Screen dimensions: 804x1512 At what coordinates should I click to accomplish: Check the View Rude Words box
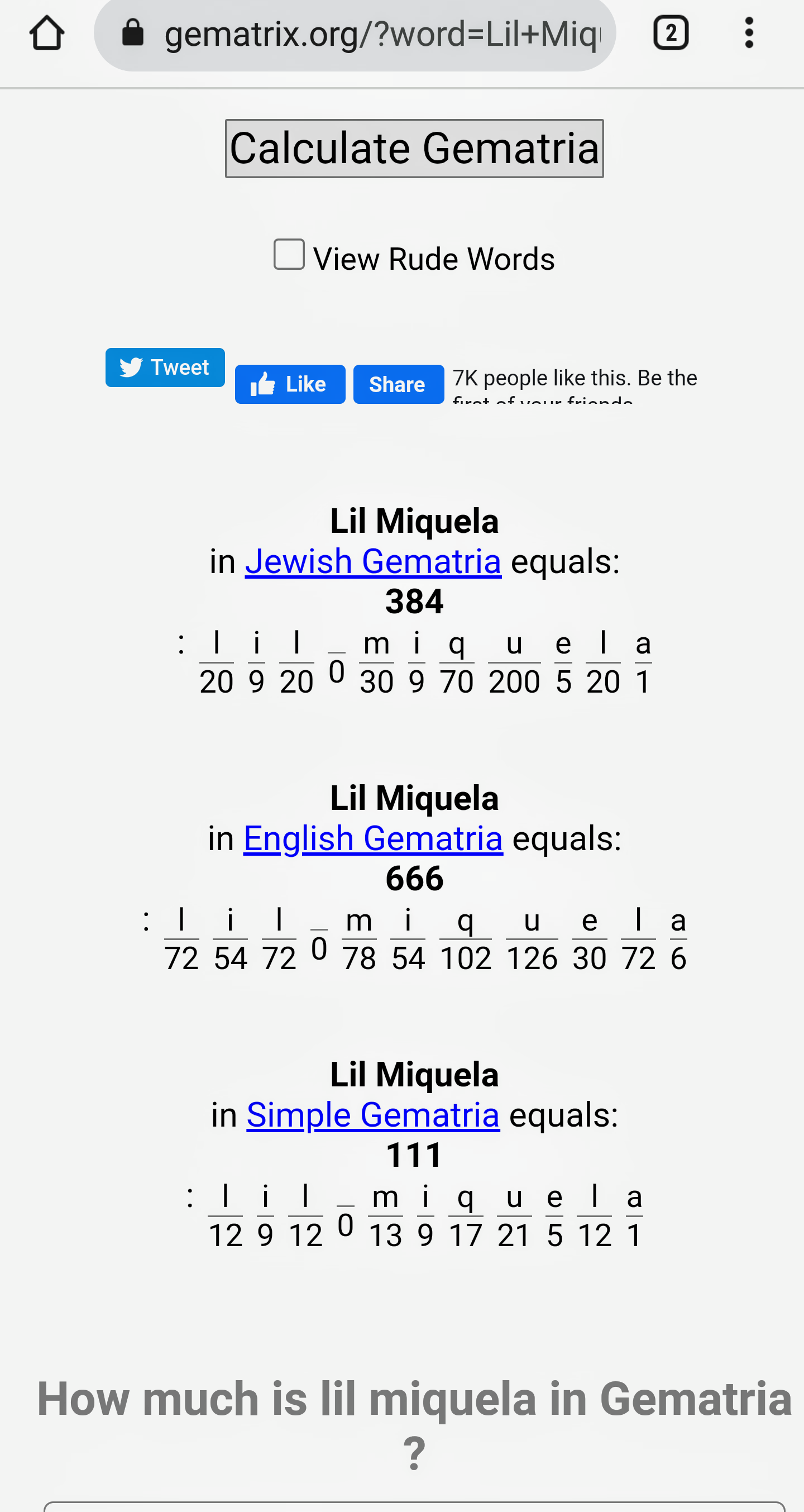click(x=289, y=254)
